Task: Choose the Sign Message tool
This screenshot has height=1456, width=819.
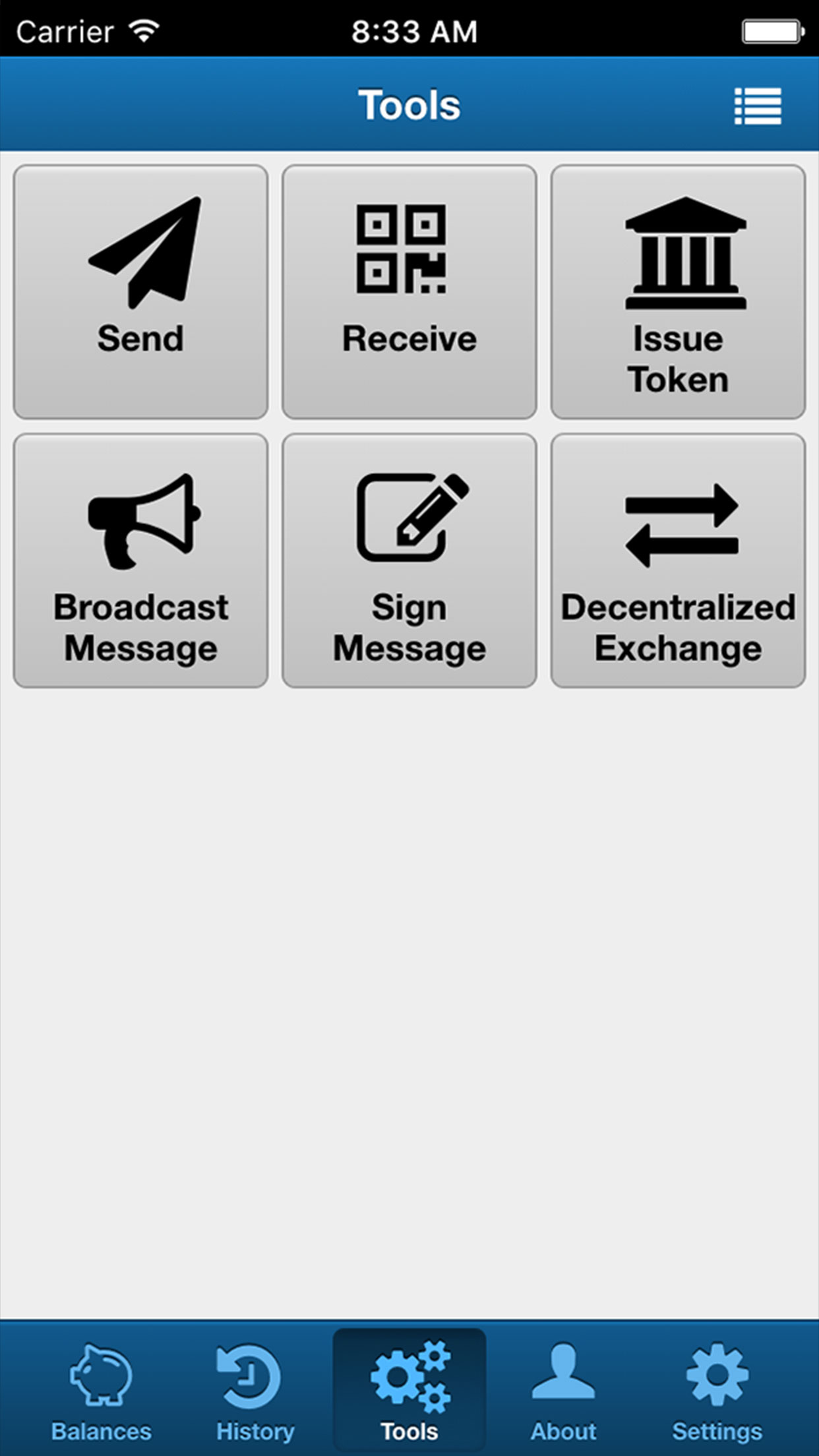Action: [x=409, y=561]
